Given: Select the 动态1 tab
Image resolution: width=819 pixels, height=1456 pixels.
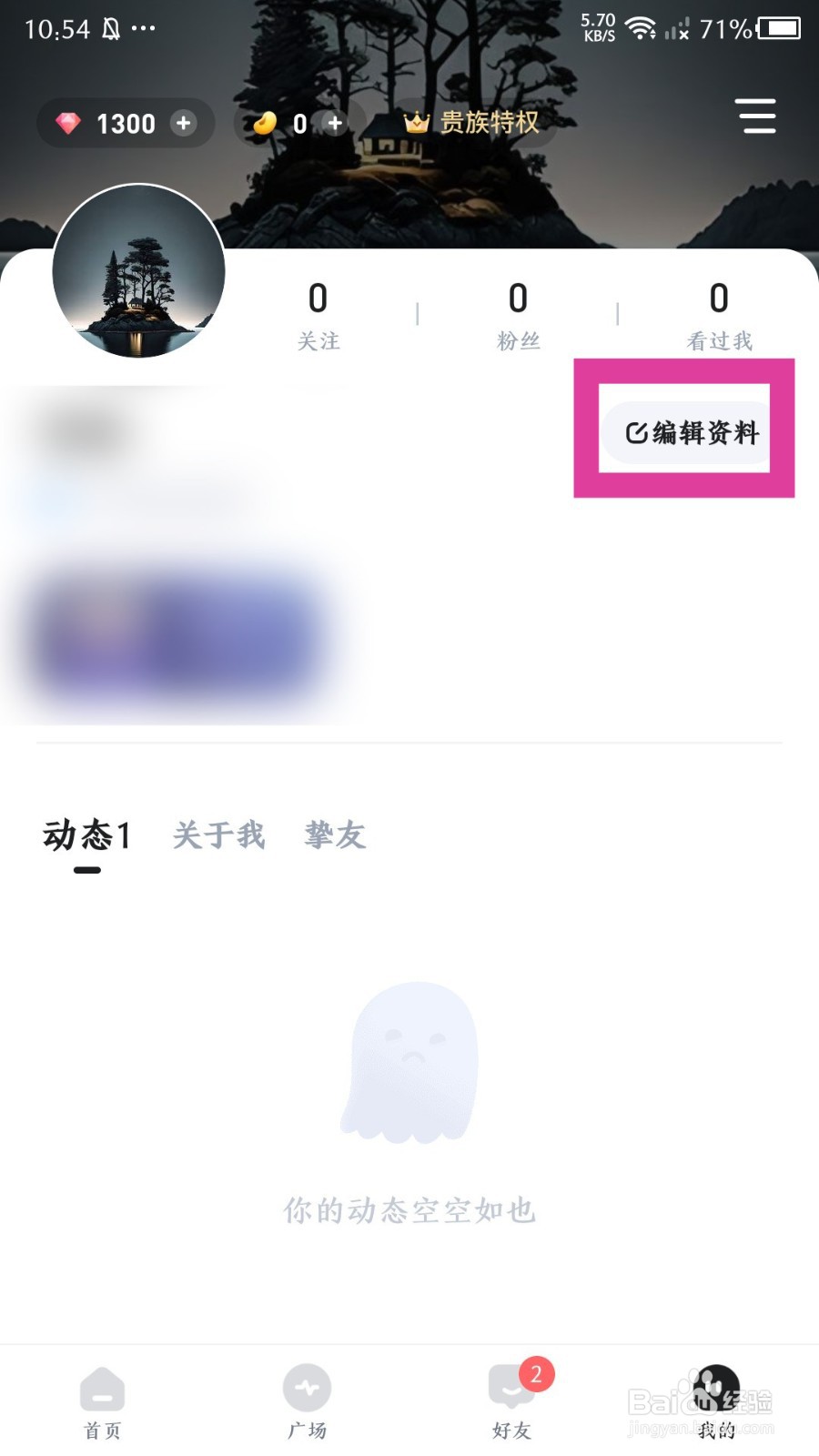Looking at the screenshot, I should pos(86,835).
